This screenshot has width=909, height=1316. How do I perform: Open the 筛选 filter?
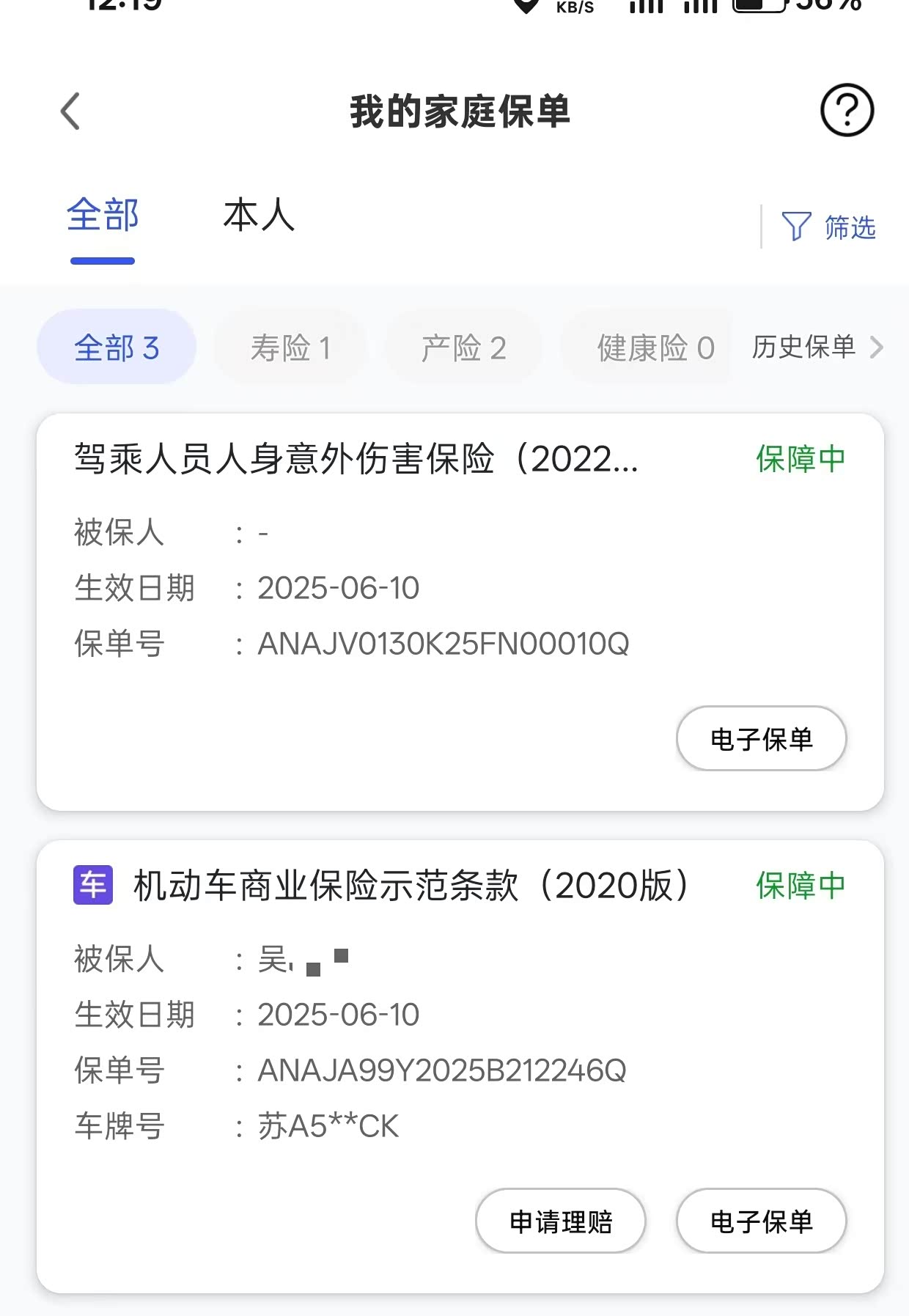(829, 227)
